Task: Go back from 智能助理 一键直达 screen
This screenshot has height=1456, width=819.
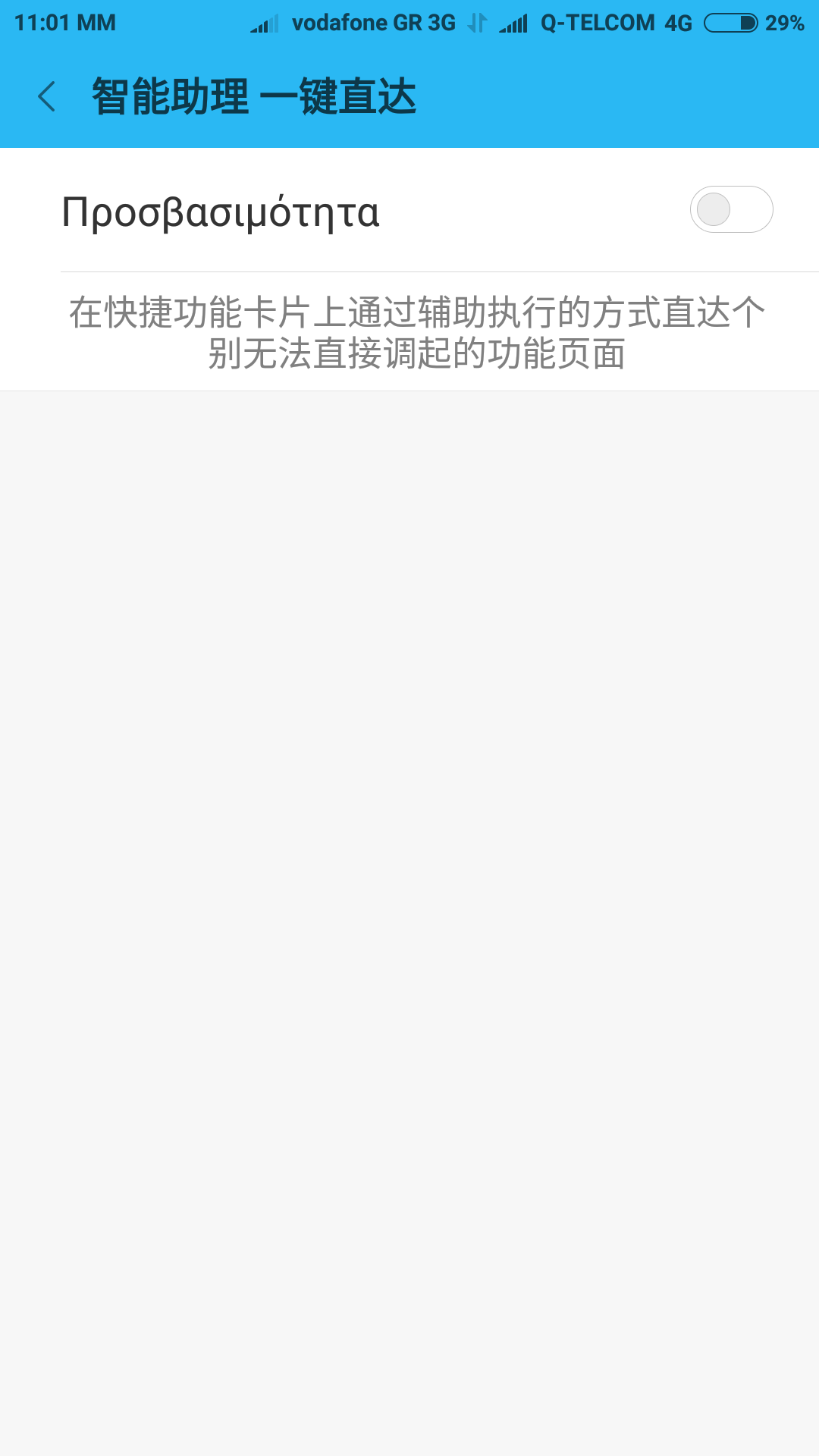Action: pos(47,97)
